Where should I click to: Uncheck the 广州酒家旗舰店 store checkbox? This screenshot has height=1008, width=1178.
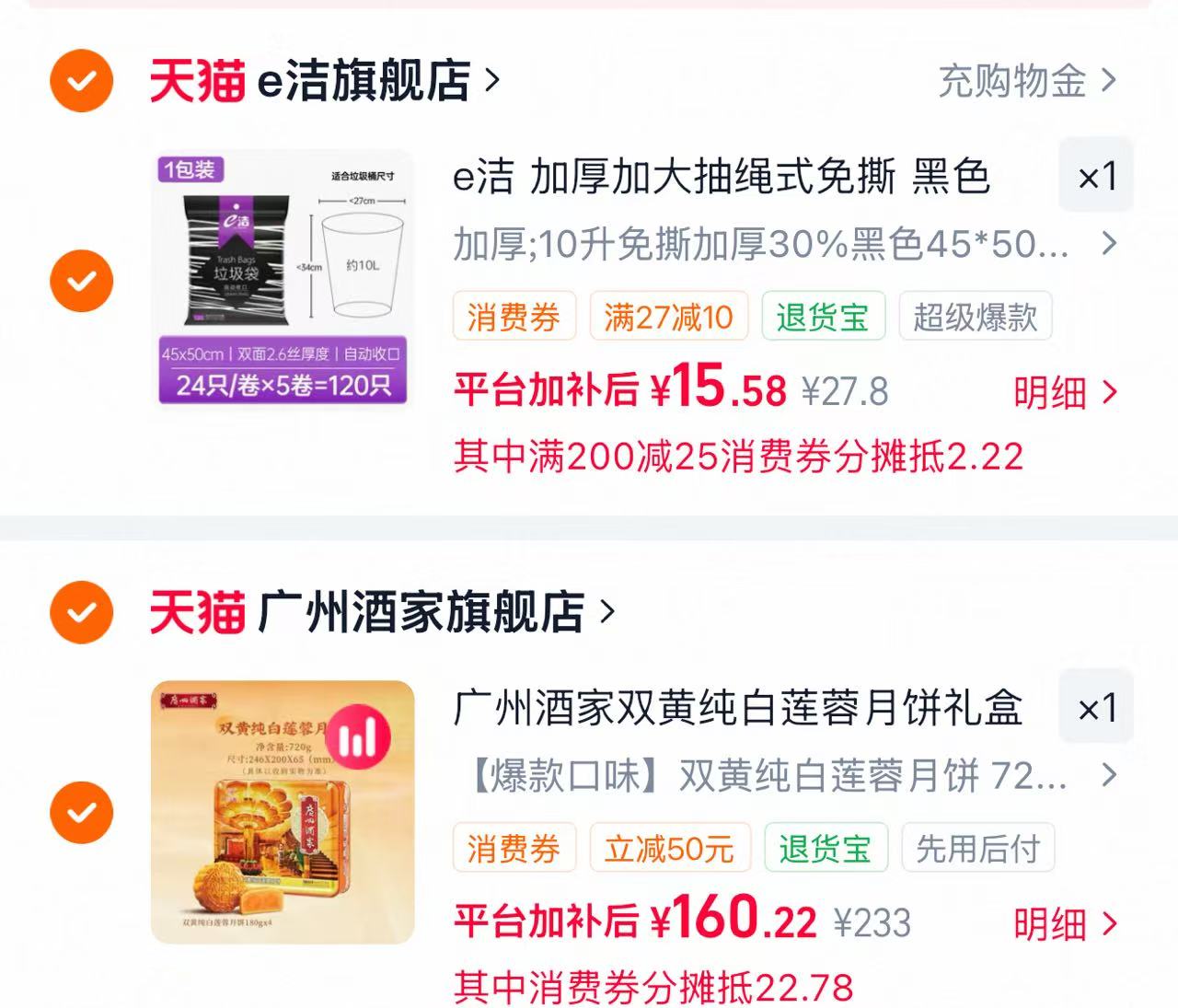click(82, 612)
